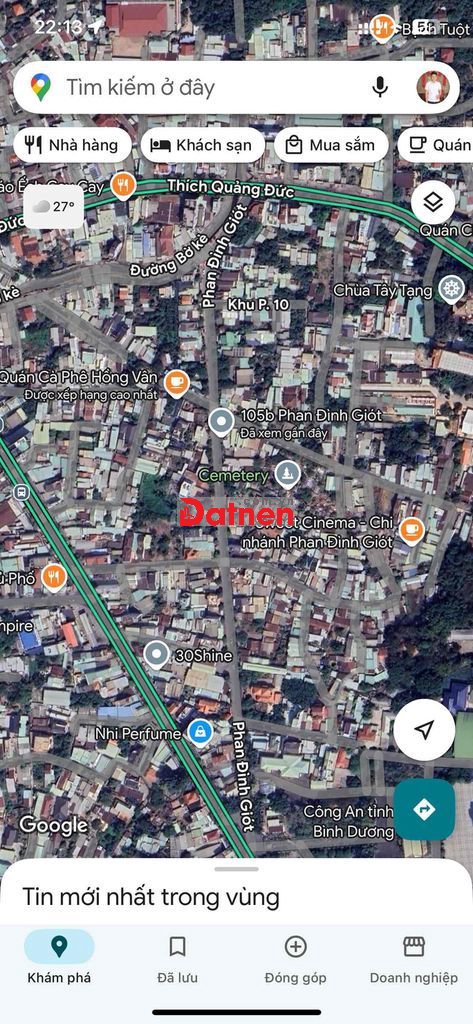Filter by the 'Khách sạn' chip
The height and width of the screenshot is (1024, 473).
pos(203,145)
